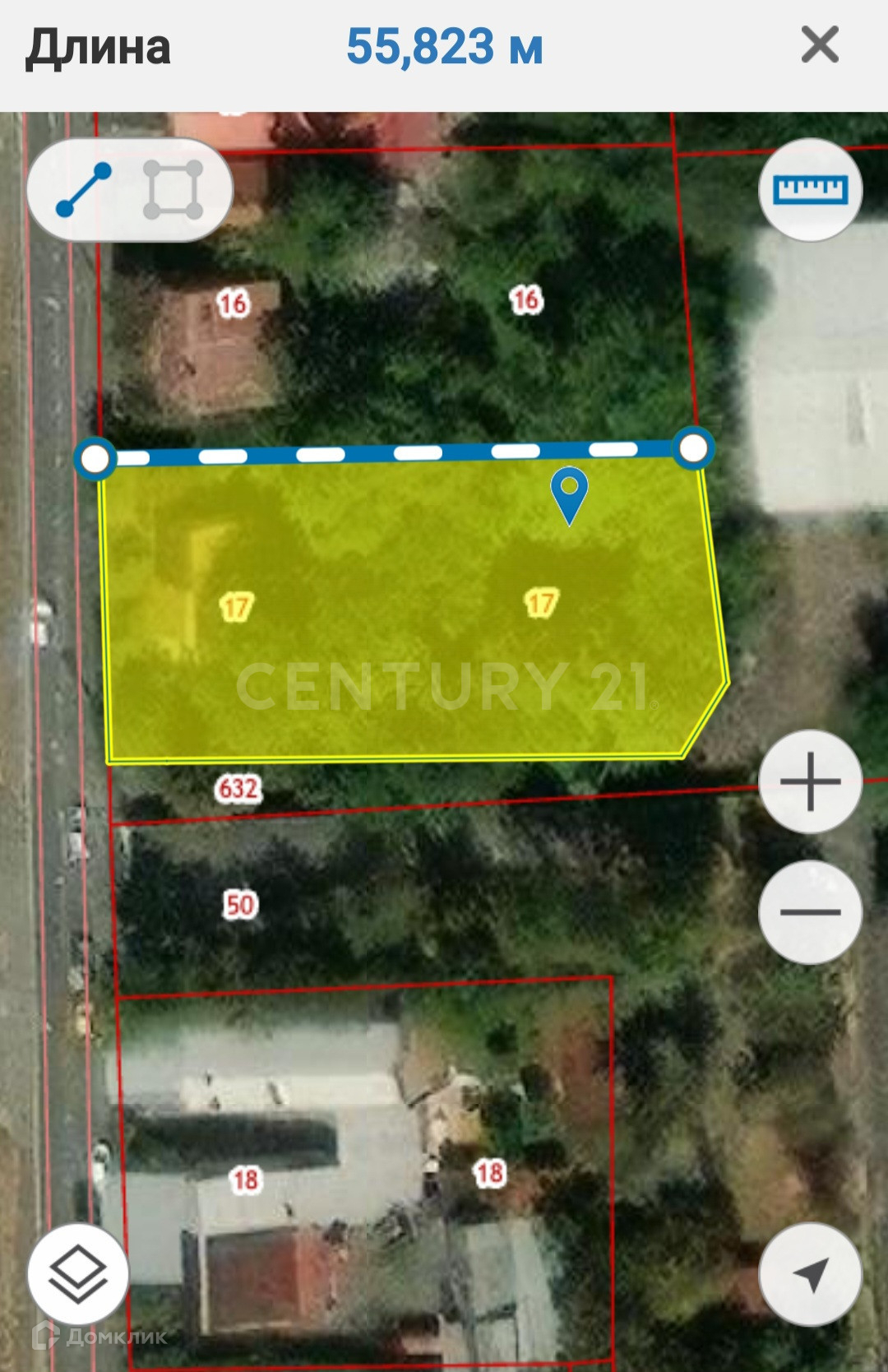Open the map layers selector
Viewport: 888px width, 1372px height.
tap(78, 1274)
